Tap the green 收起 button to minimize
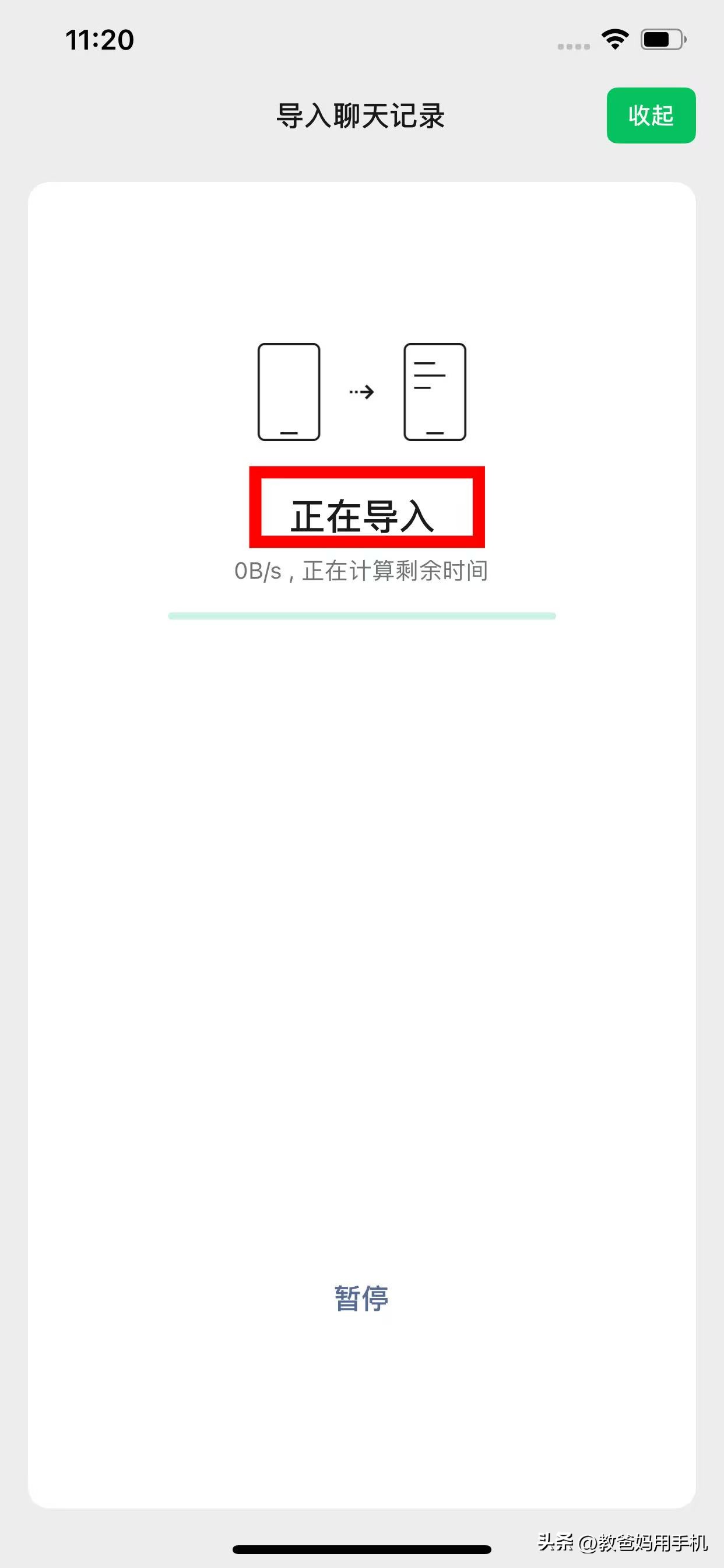The height and width of the screenshot is (1568, 724). pyautogui.click(x=651, y=116)
